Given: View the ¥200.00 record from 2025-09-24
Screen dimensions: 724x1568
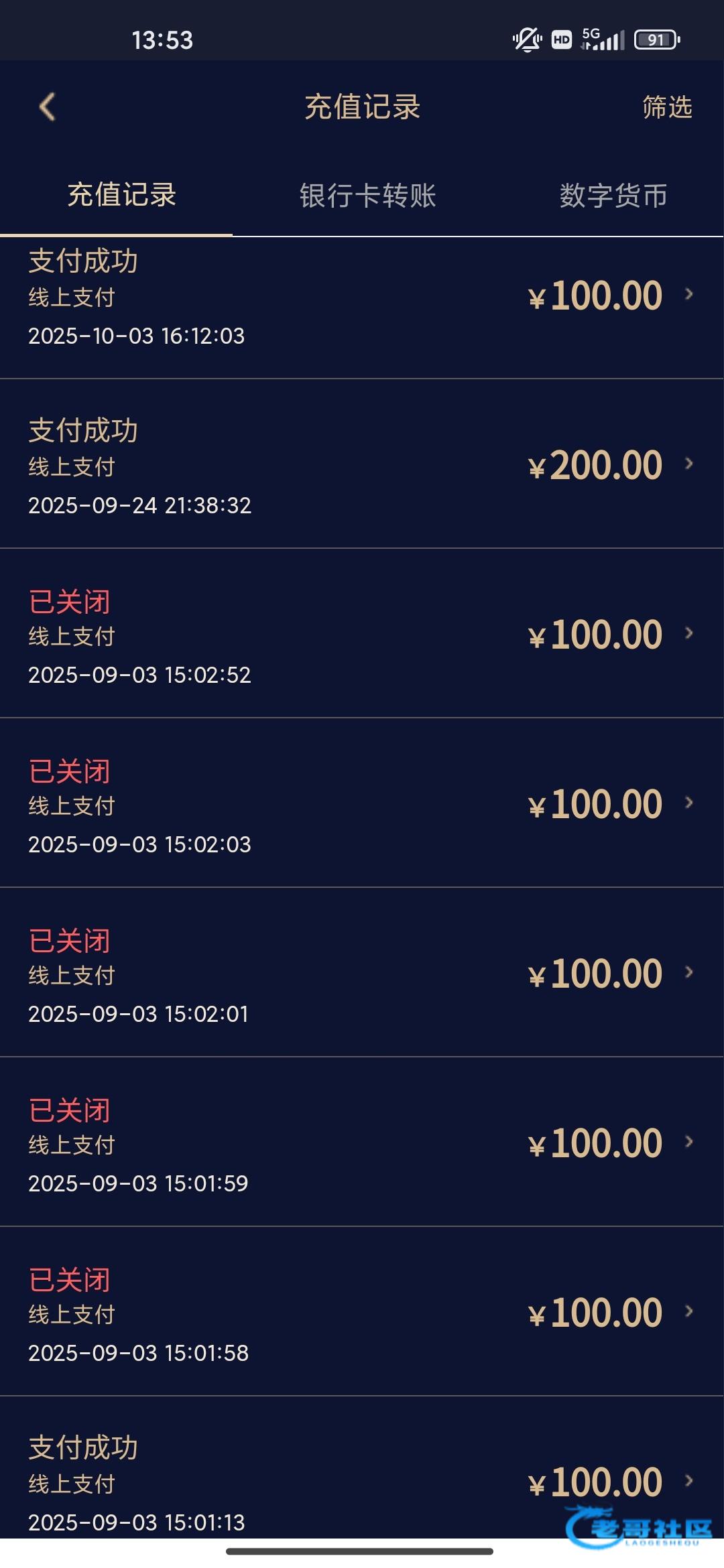Looking at the screenshot, I should [362, 465].
